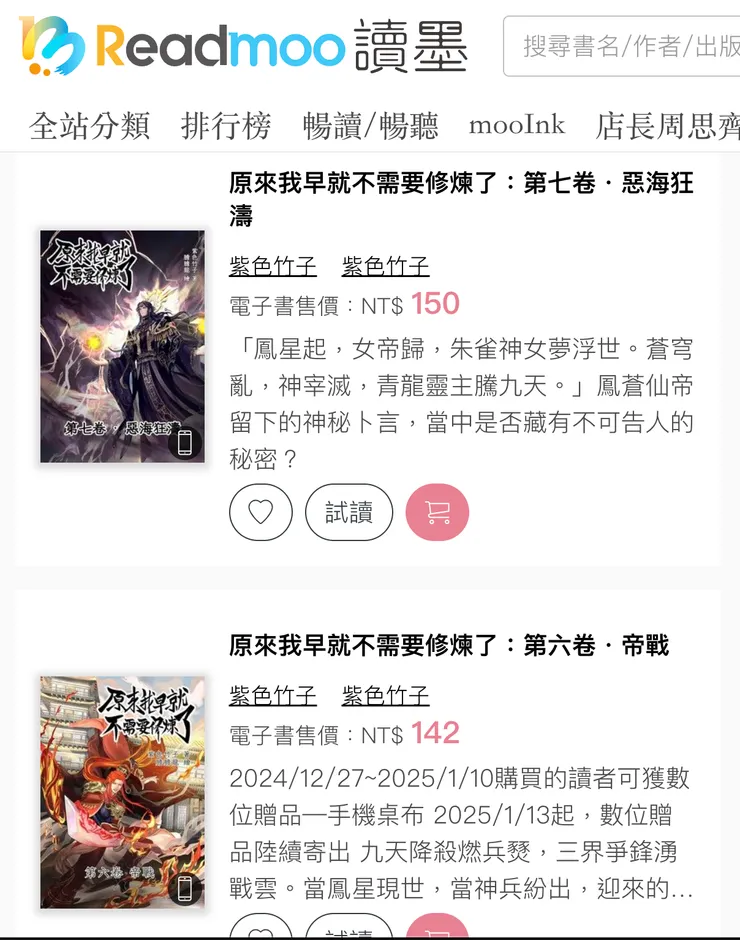Toggle cart selection for the first listed ebook

click(437, 511)
